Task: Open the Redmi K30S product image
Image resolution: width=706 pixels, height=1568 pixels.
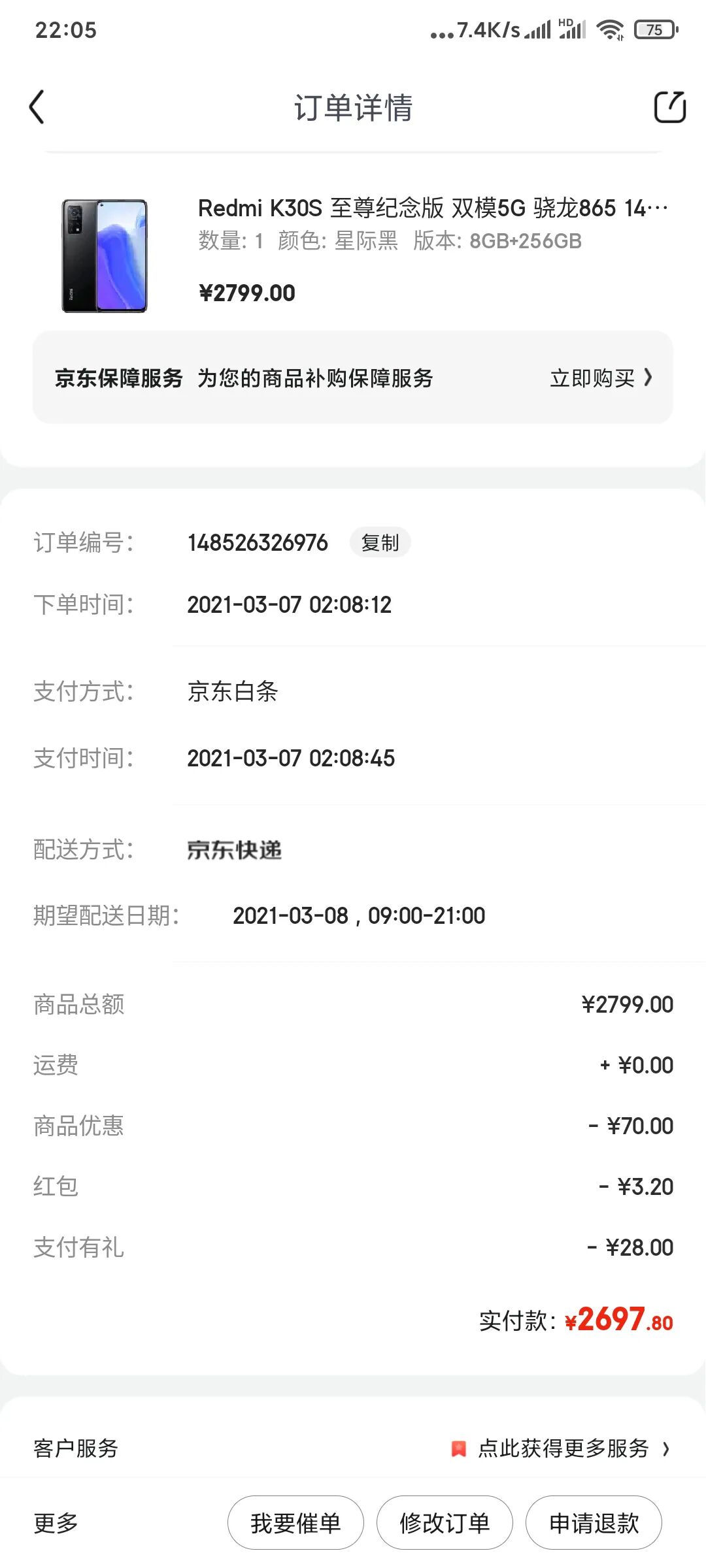Action: coord(105,255)
